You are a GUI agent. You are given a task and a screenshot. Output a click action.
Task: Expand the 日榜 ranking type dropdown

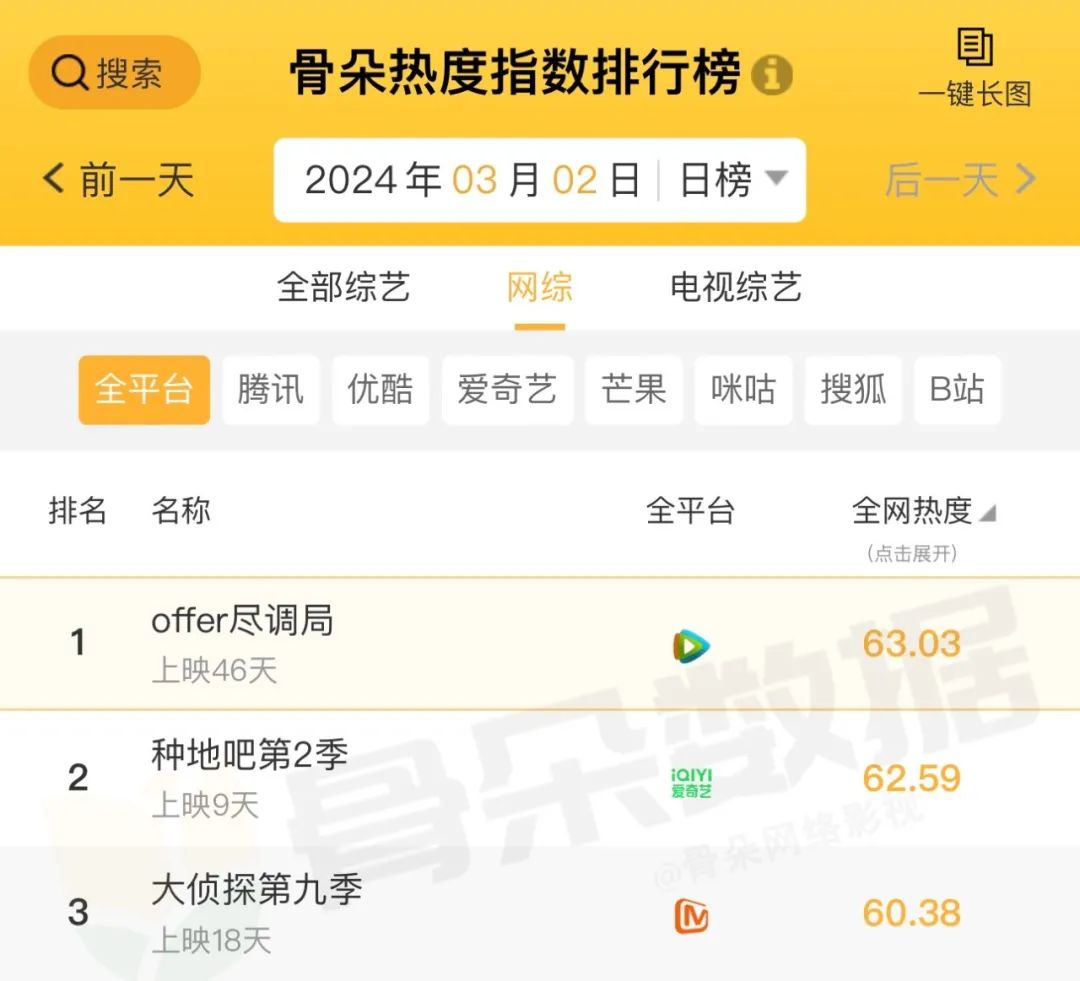point(733,181)
